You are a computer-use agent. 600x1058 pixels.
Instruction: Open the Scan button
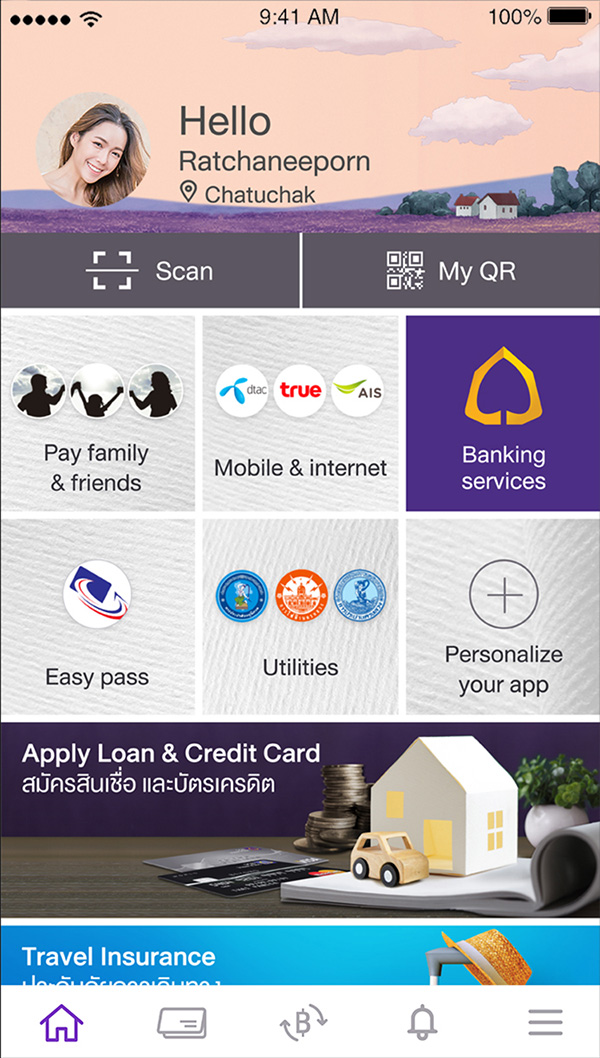tap(150, 271)
